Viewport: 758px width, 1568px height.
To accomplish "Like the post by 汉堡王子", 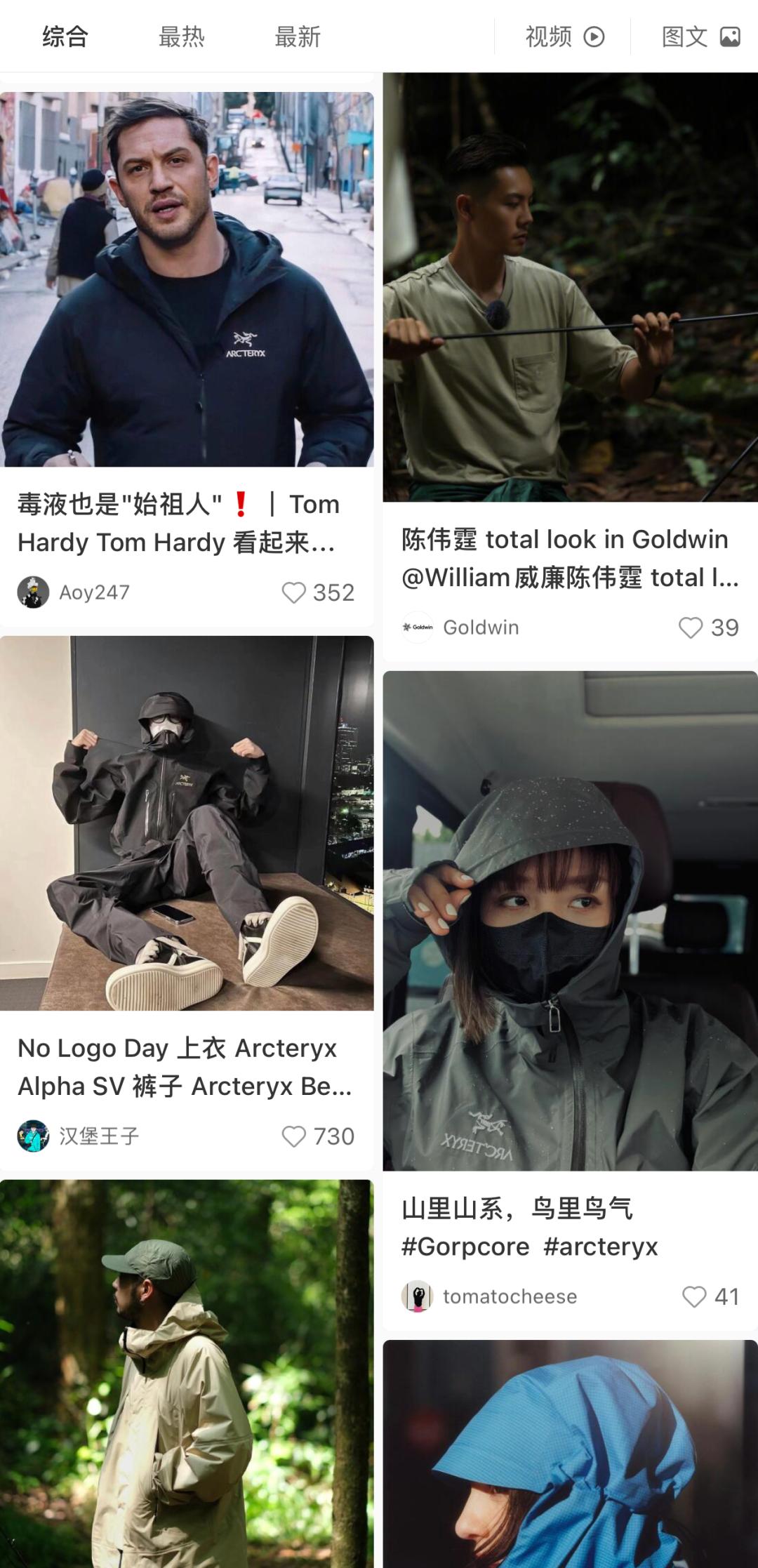I will tap(295, 1136).
